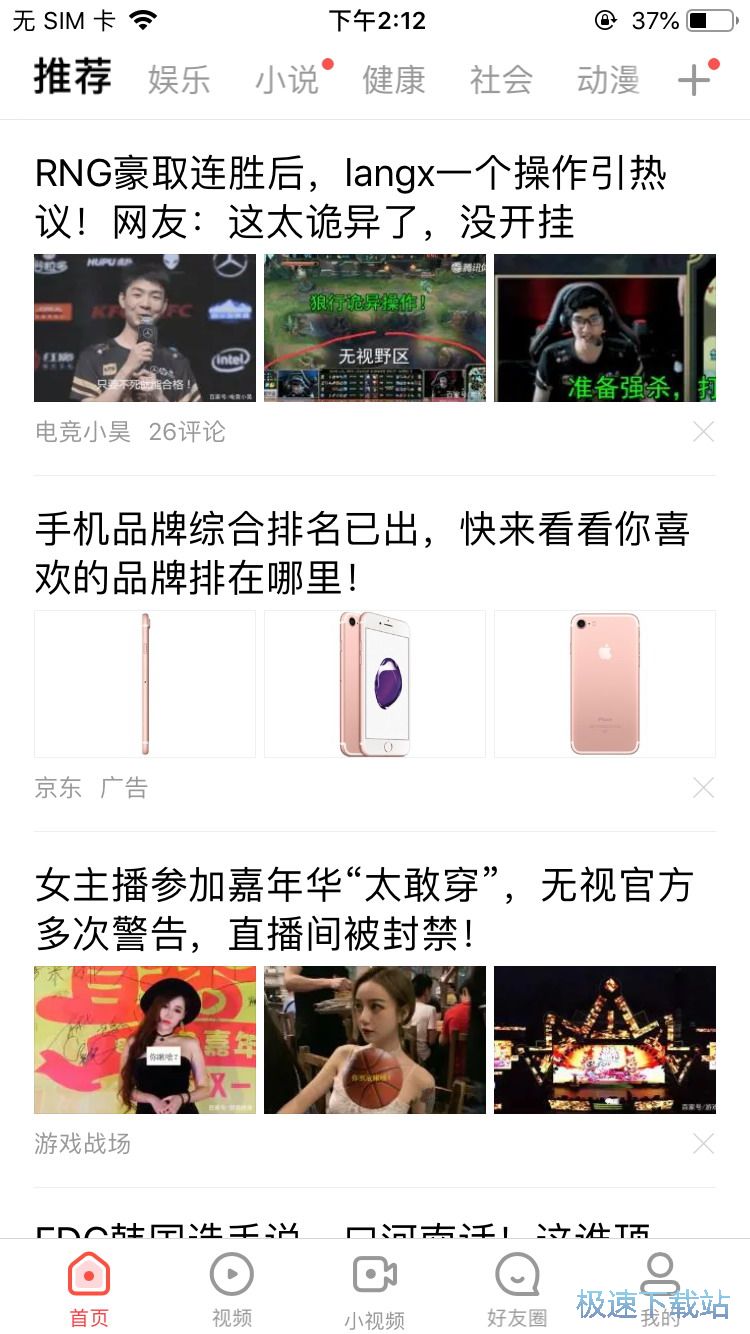
Task: Tap the 首页 home tab
Action: coord(89,1288)
